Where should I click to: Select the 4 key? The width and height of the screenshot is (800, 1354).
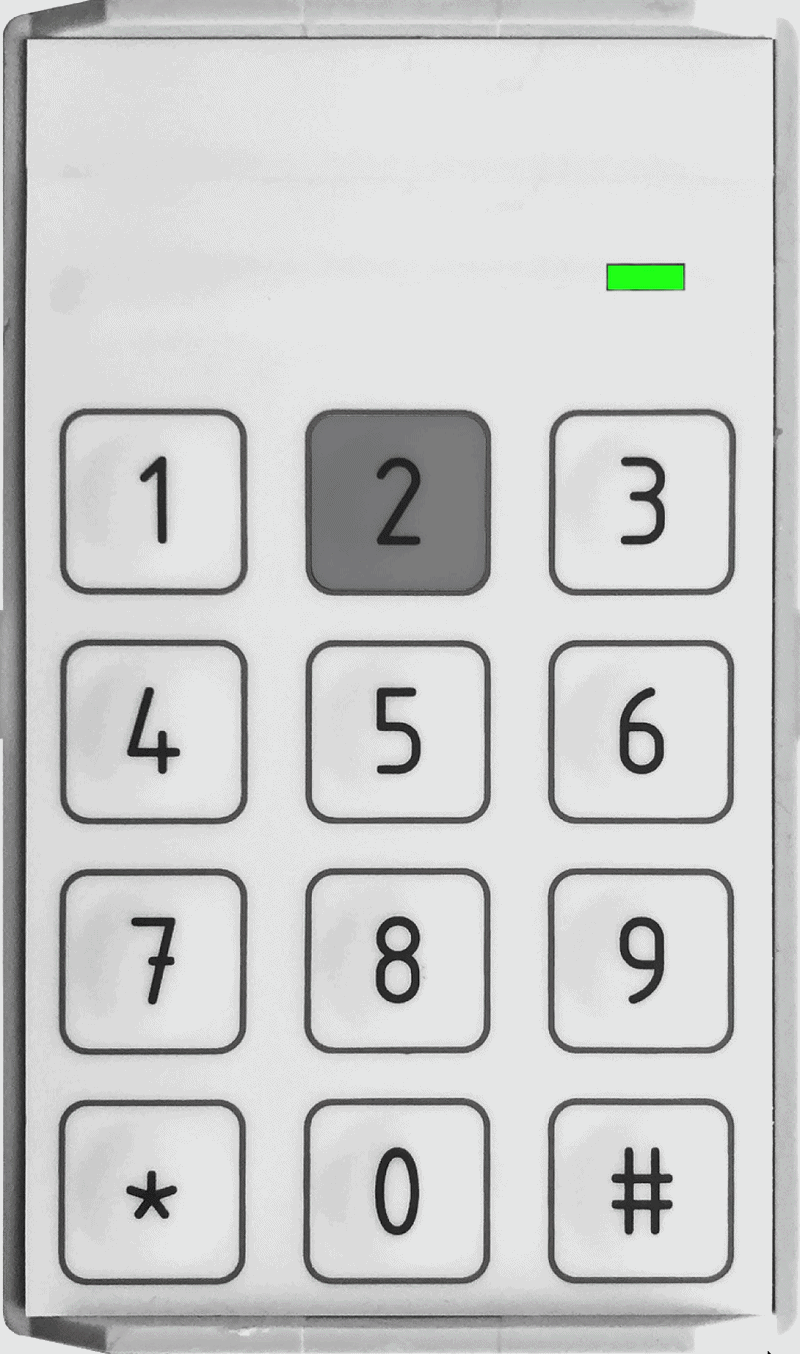tap(153, 732)
